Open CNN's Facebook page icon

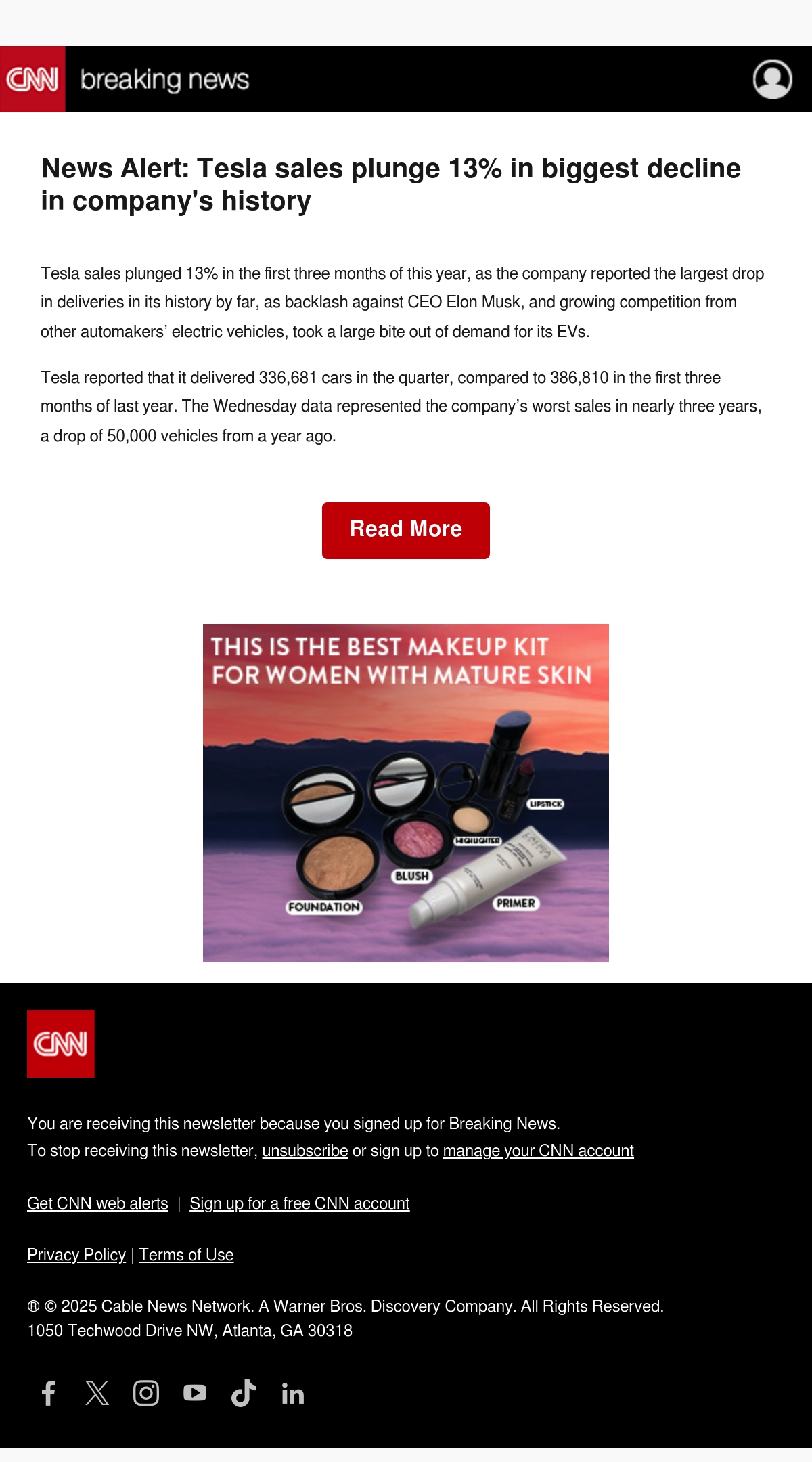pos(49,1393)
